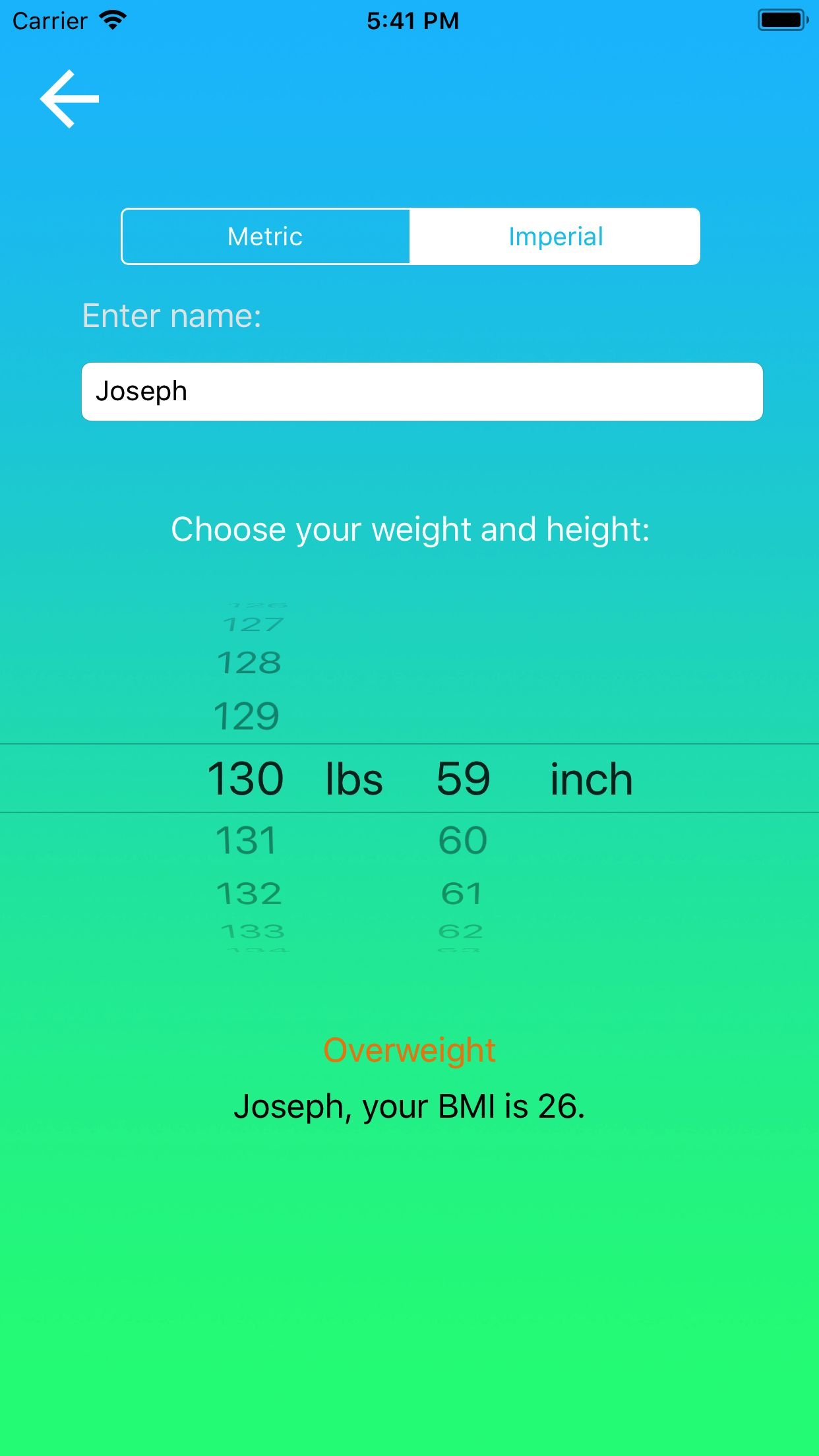Pick 128 in the weight picker
Viewport: 819px width, 1456px height.
tap(249, 663)
